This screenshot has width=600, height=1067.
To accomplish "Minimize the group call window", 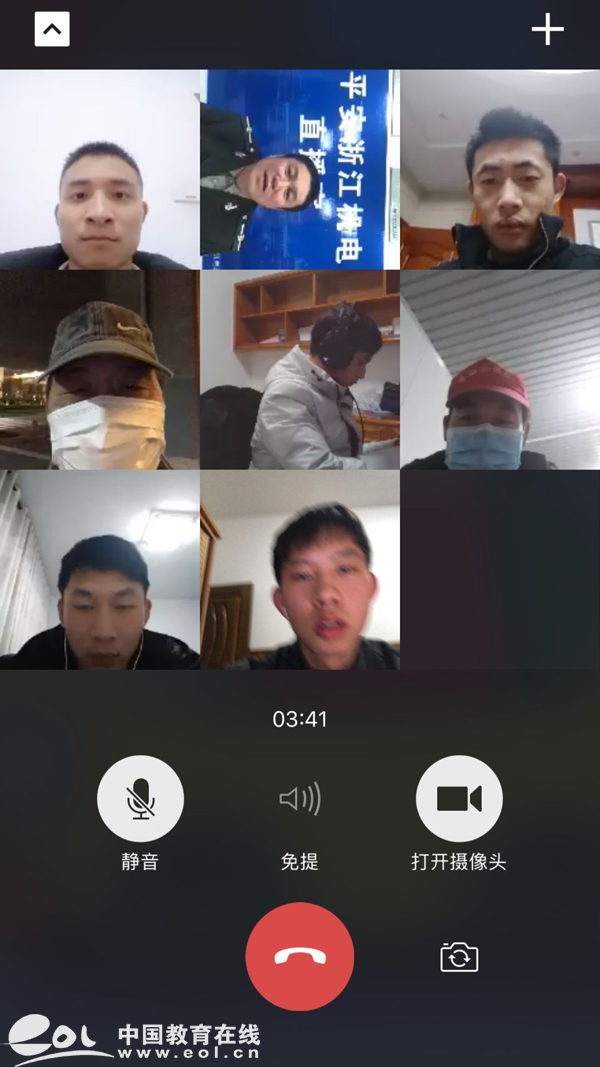I will (52, 29).
